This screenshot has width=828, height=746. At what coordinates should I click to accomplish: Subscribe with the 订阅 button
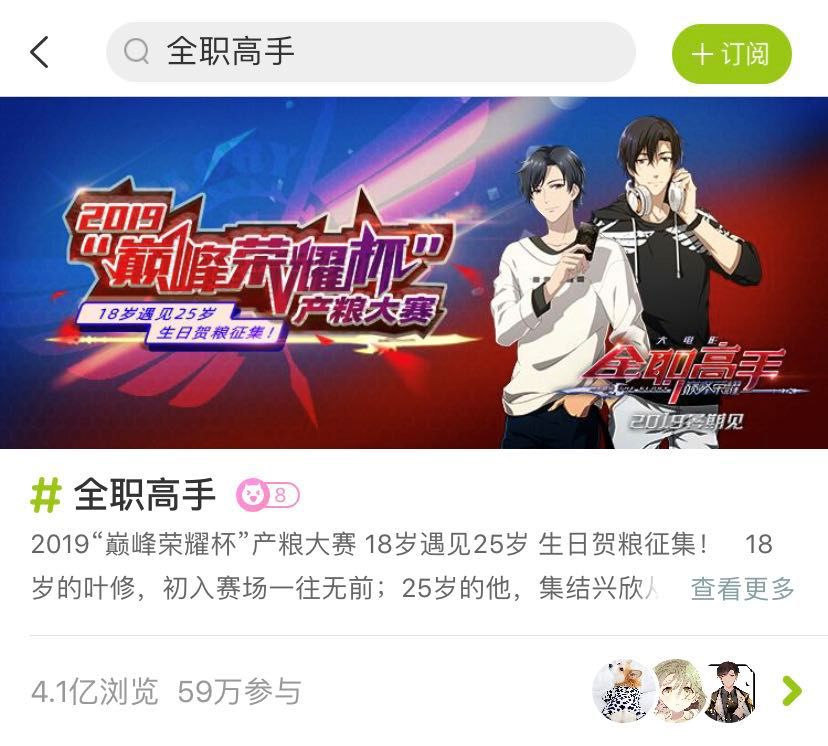point(731,54)
